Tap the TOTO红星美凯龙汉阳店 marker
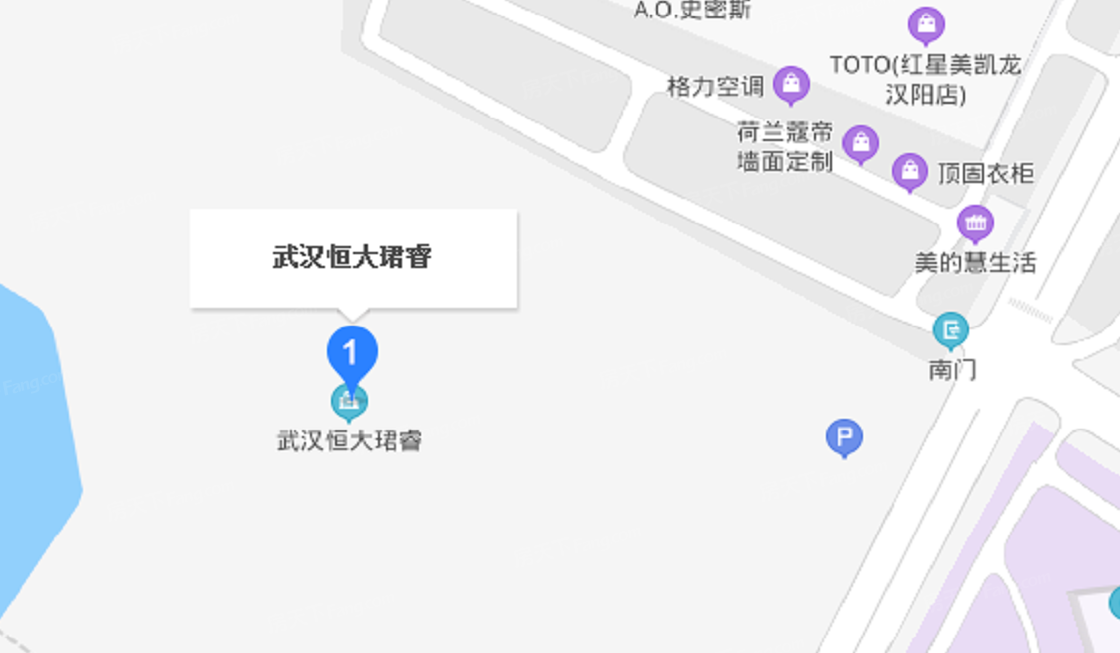 point(926,24)
